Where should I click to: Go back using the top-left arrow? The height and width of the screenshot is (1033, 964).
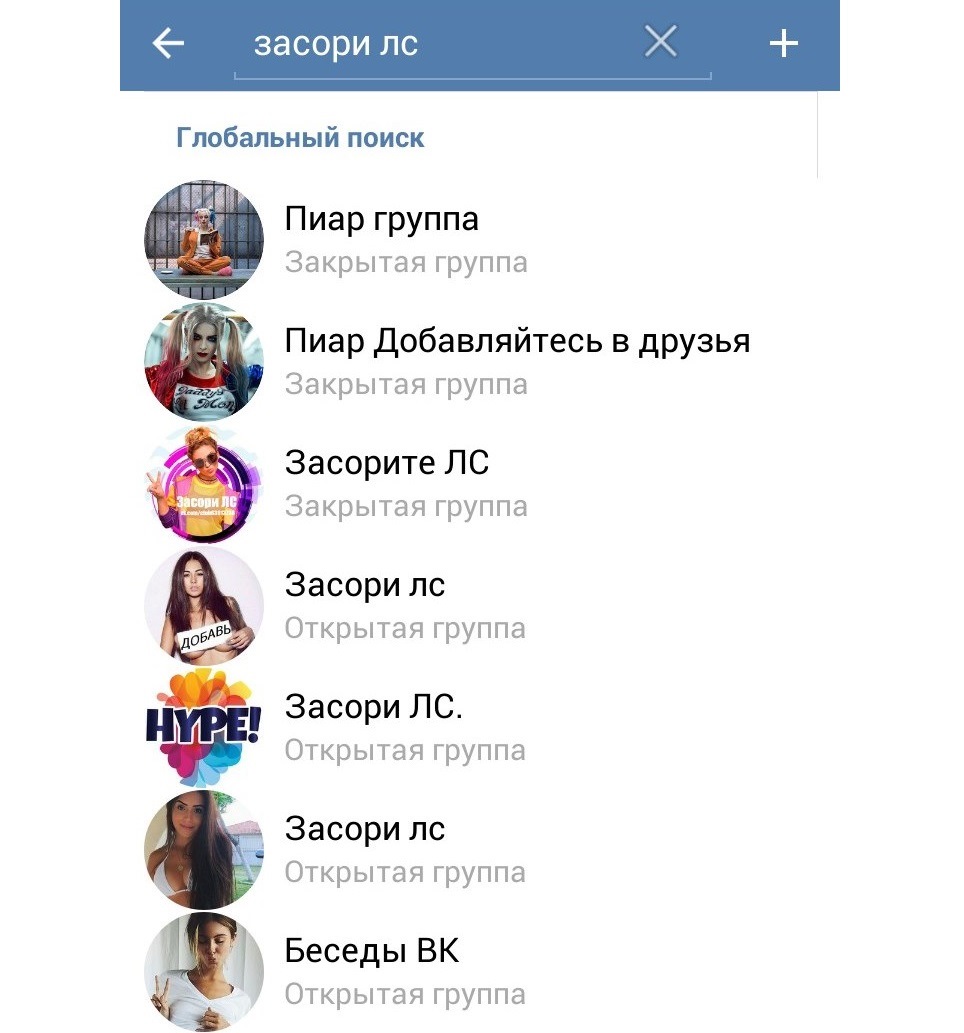[168, 44]
